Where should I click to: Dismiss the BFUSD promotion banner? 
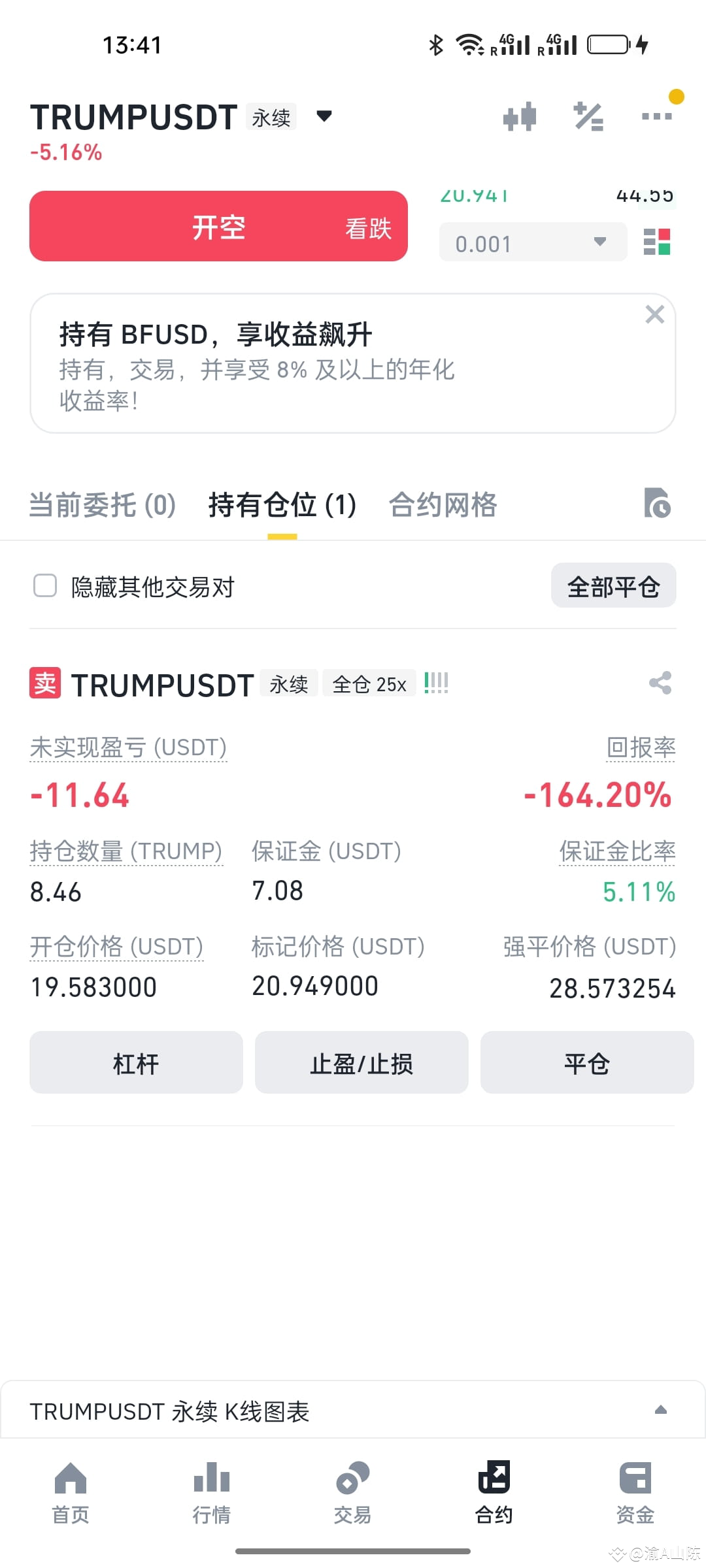tap(654, 314)
